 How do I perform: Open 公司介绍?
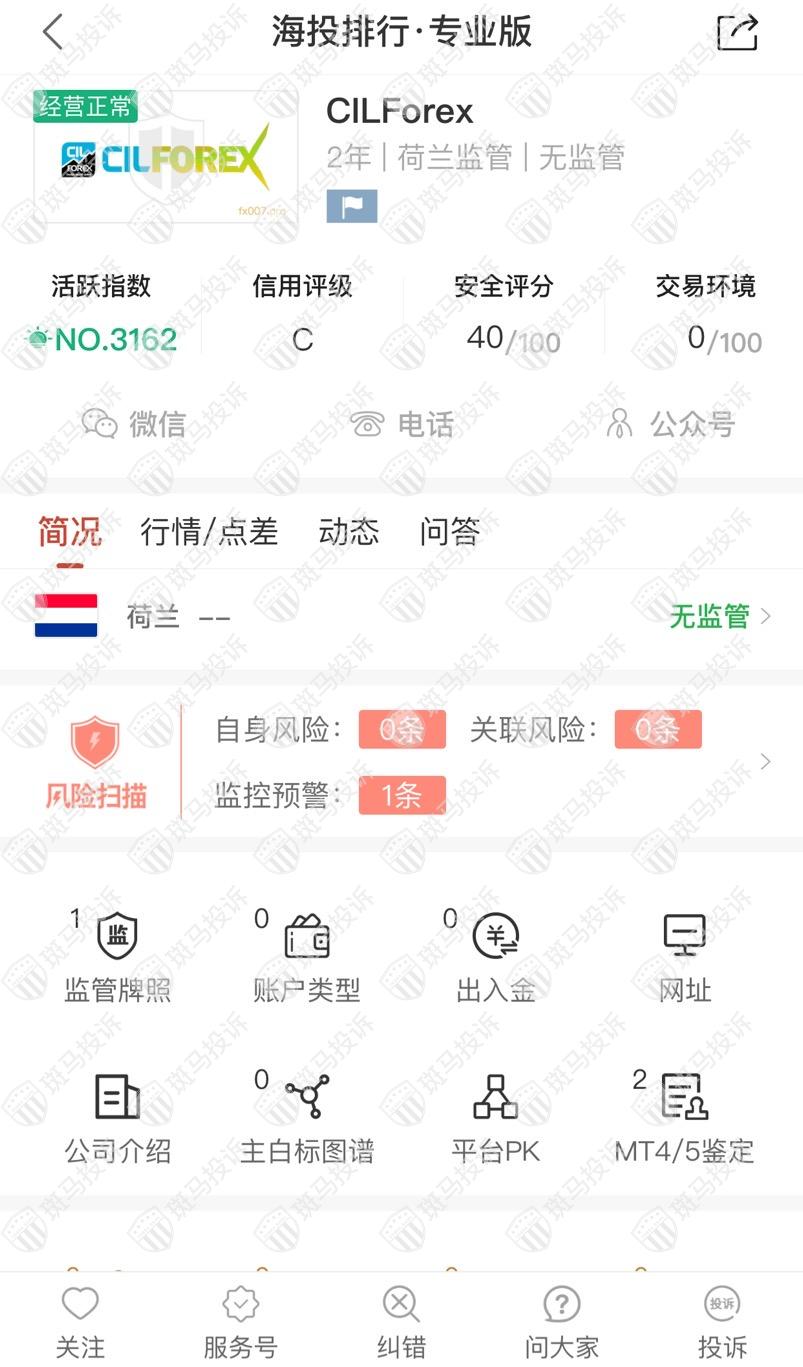click(117, 1118)
